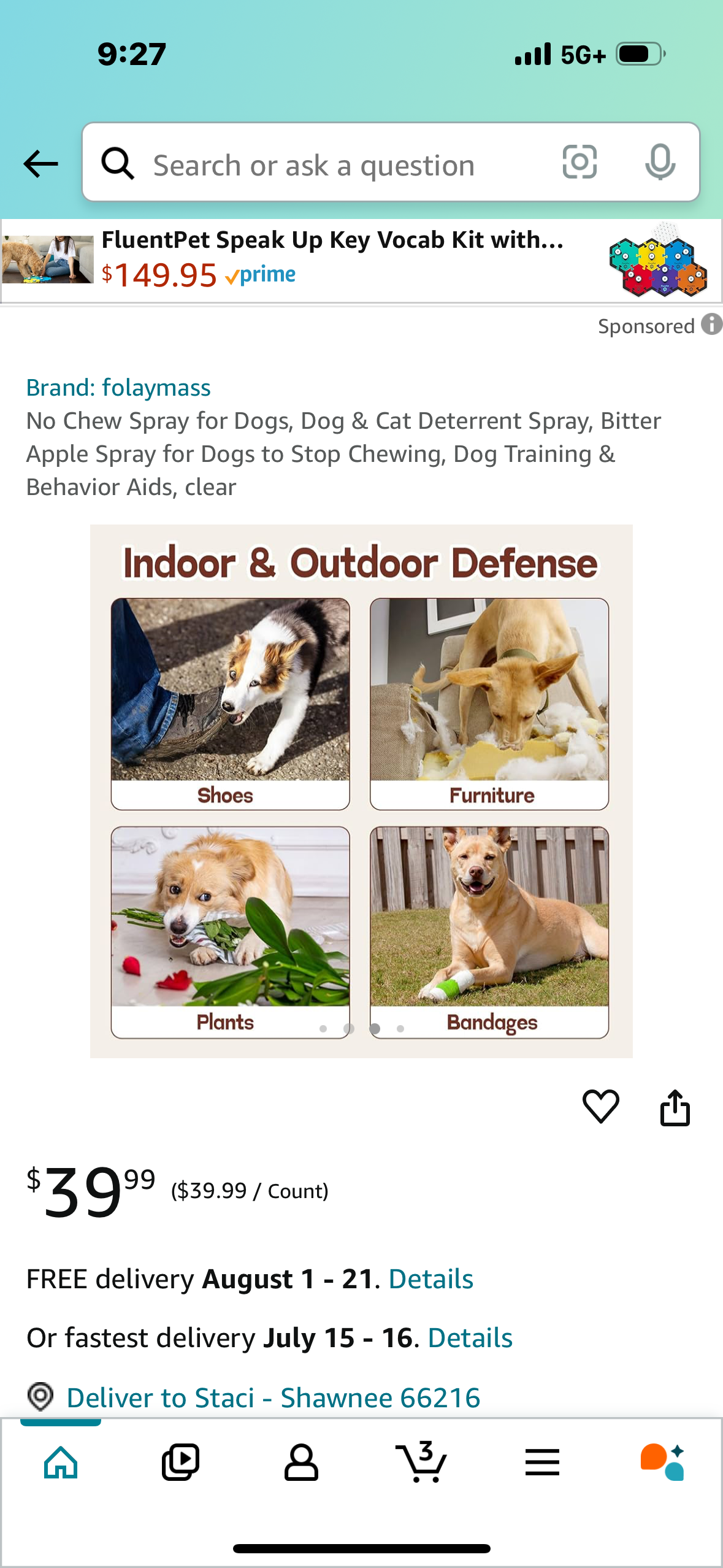
Task: Launch the Rufus AI assistant
Action: click(x=662, y=1462)
